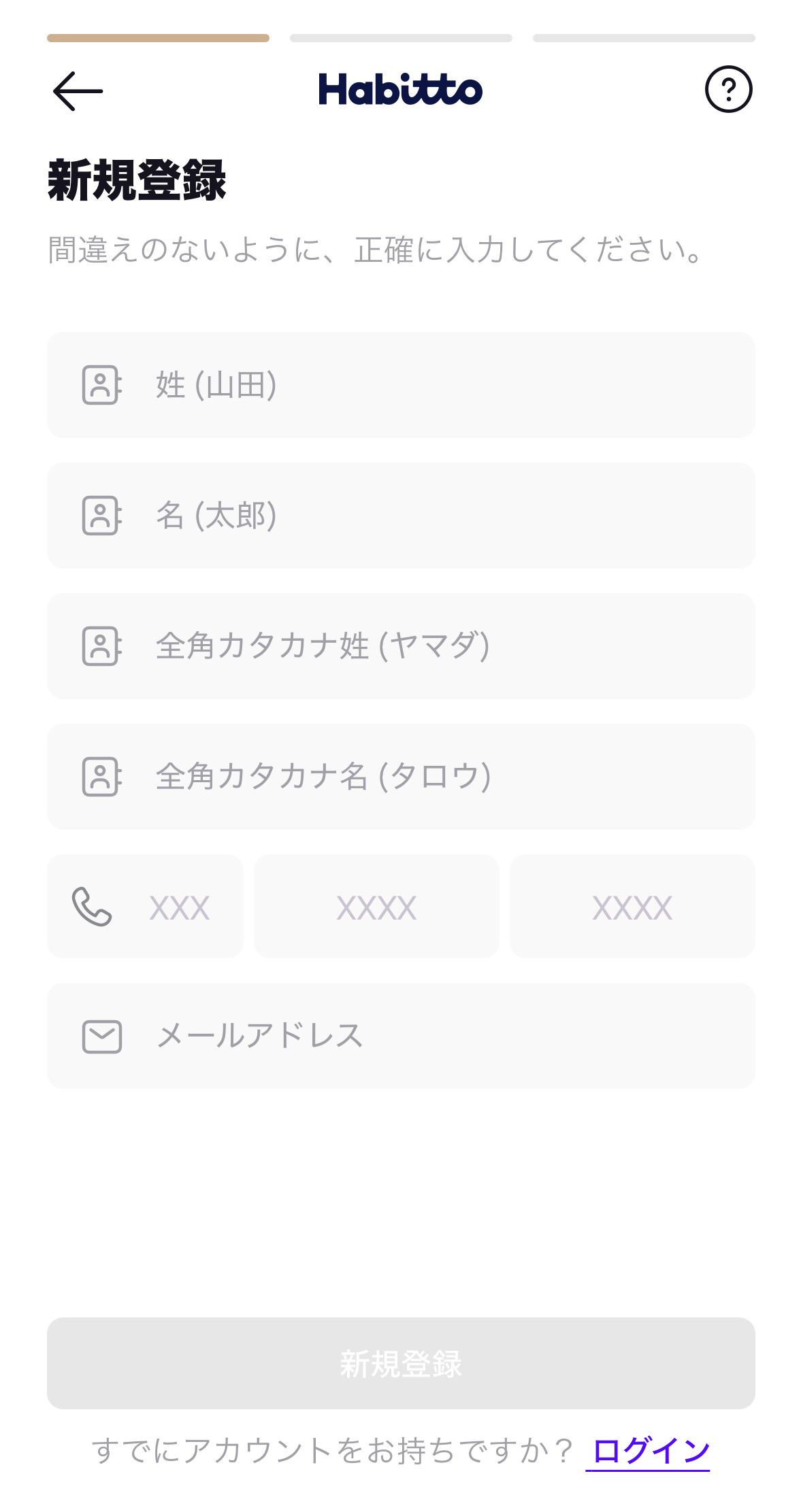Tap the grey 新規登録 button
This screenshot has width=801, height=1512.
pyautogui.click(x=401, y=1363)
